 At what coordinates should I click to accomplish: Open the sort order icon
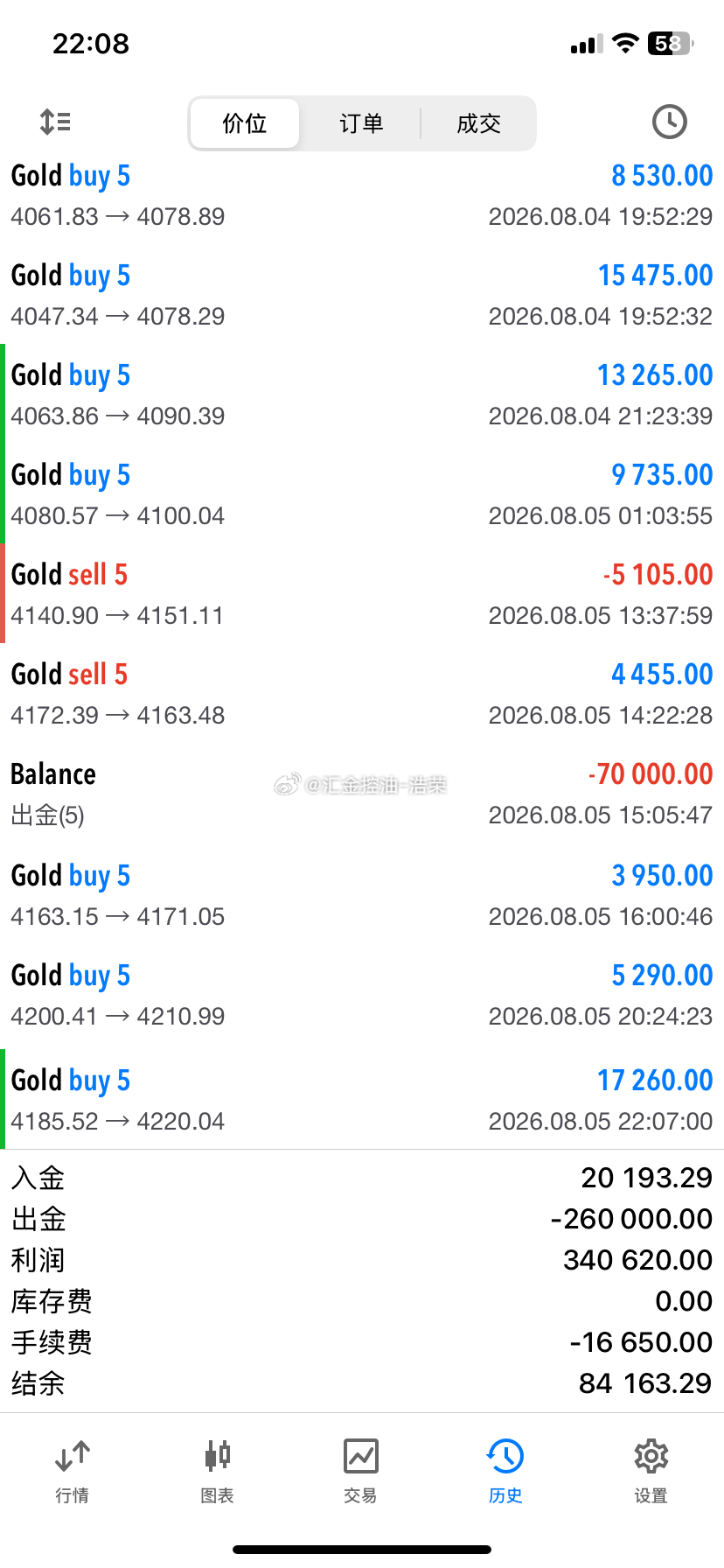[x=55, y=122]
